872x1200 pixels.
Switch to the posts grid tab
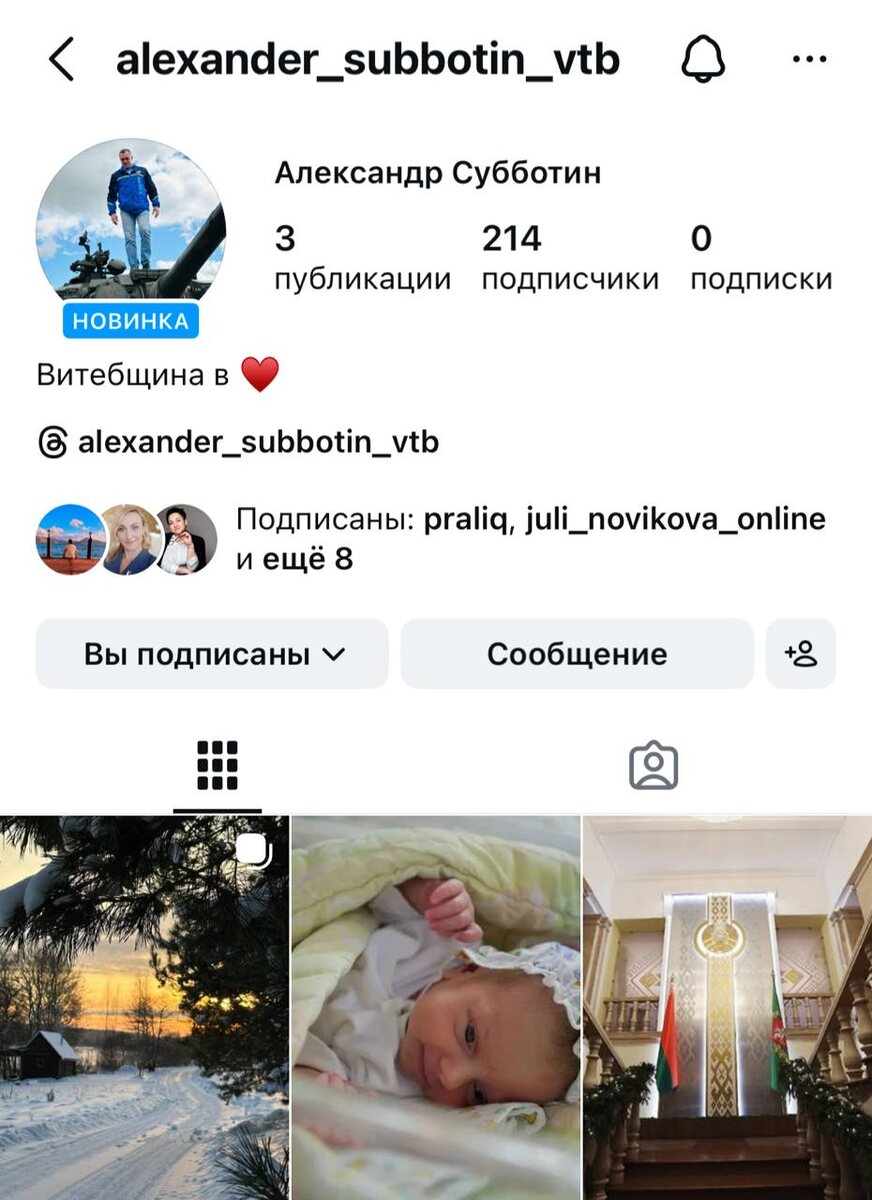(x=217, y=766)
